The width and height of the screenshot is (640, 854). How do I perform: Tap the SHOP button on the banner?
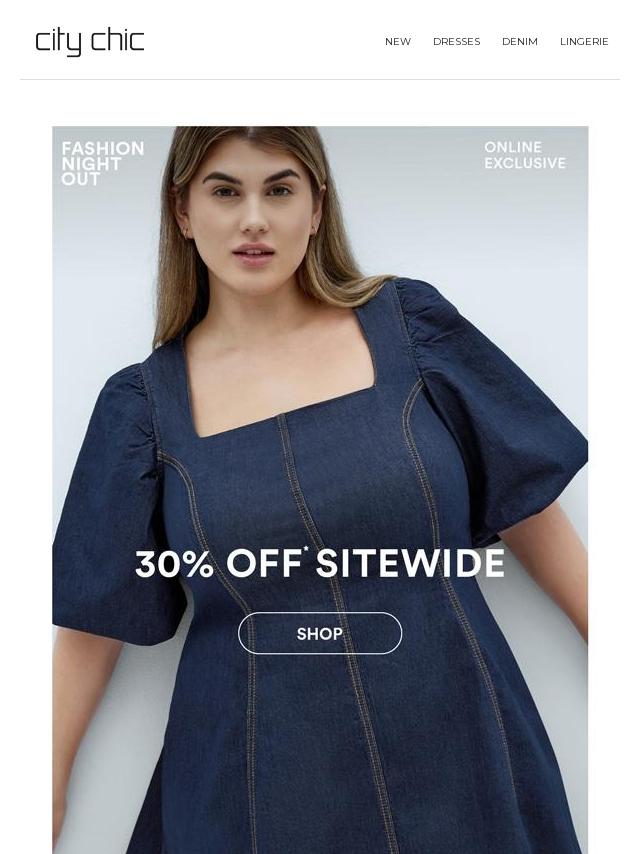click(320, 633)
